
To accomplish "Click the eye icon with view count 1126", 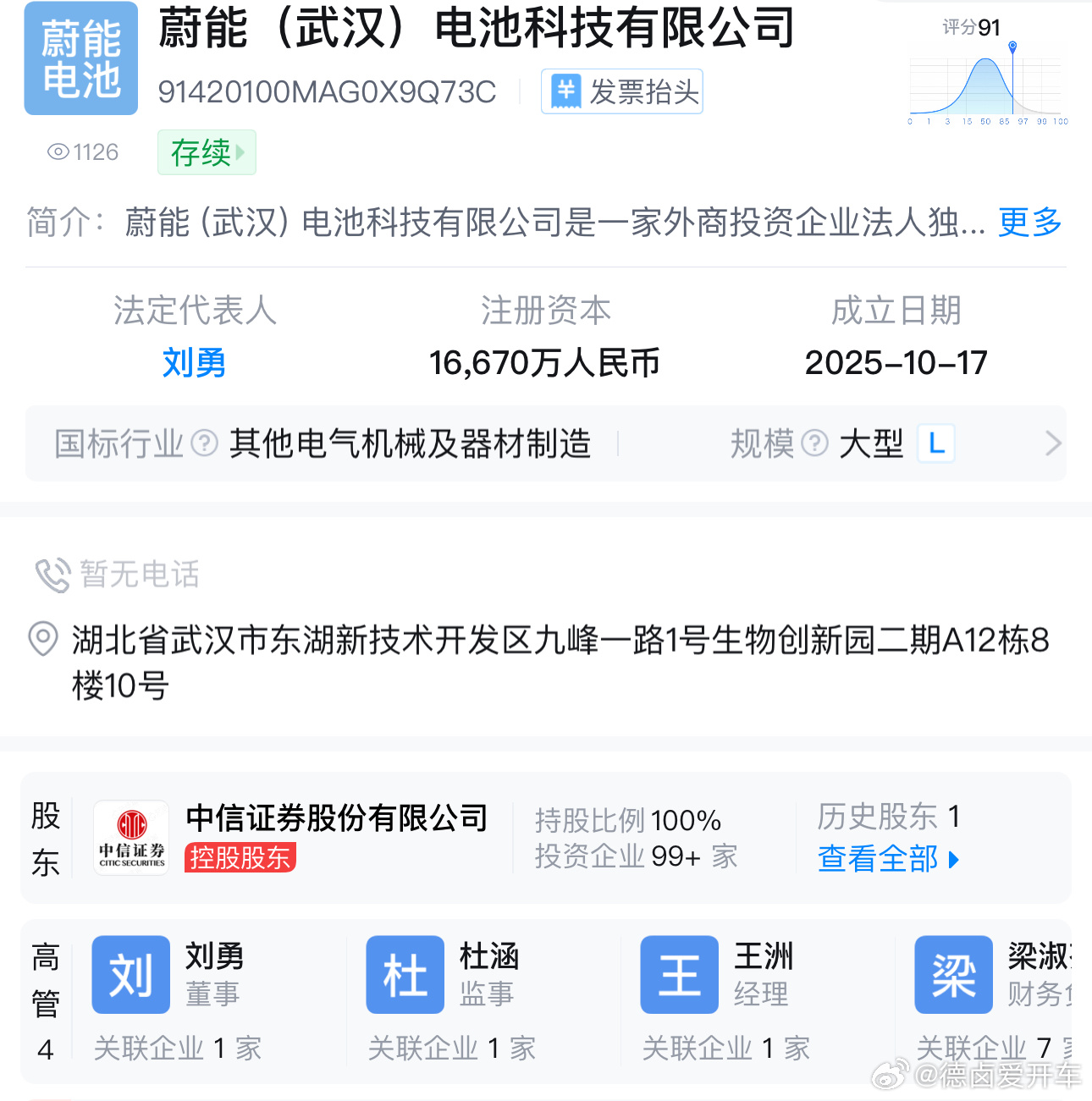I will [58, 151].
